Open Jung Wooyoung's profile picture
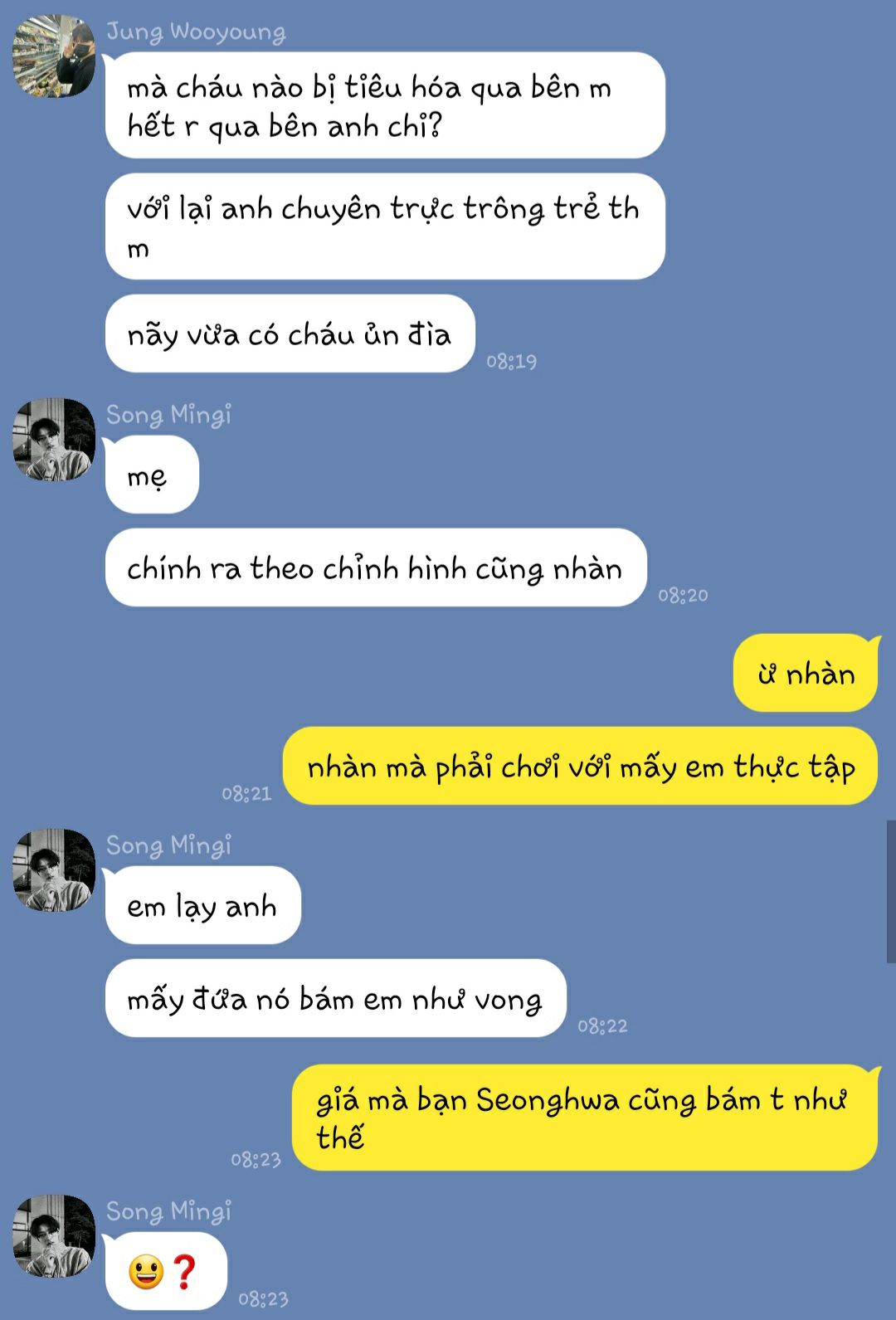 [54, 56]
